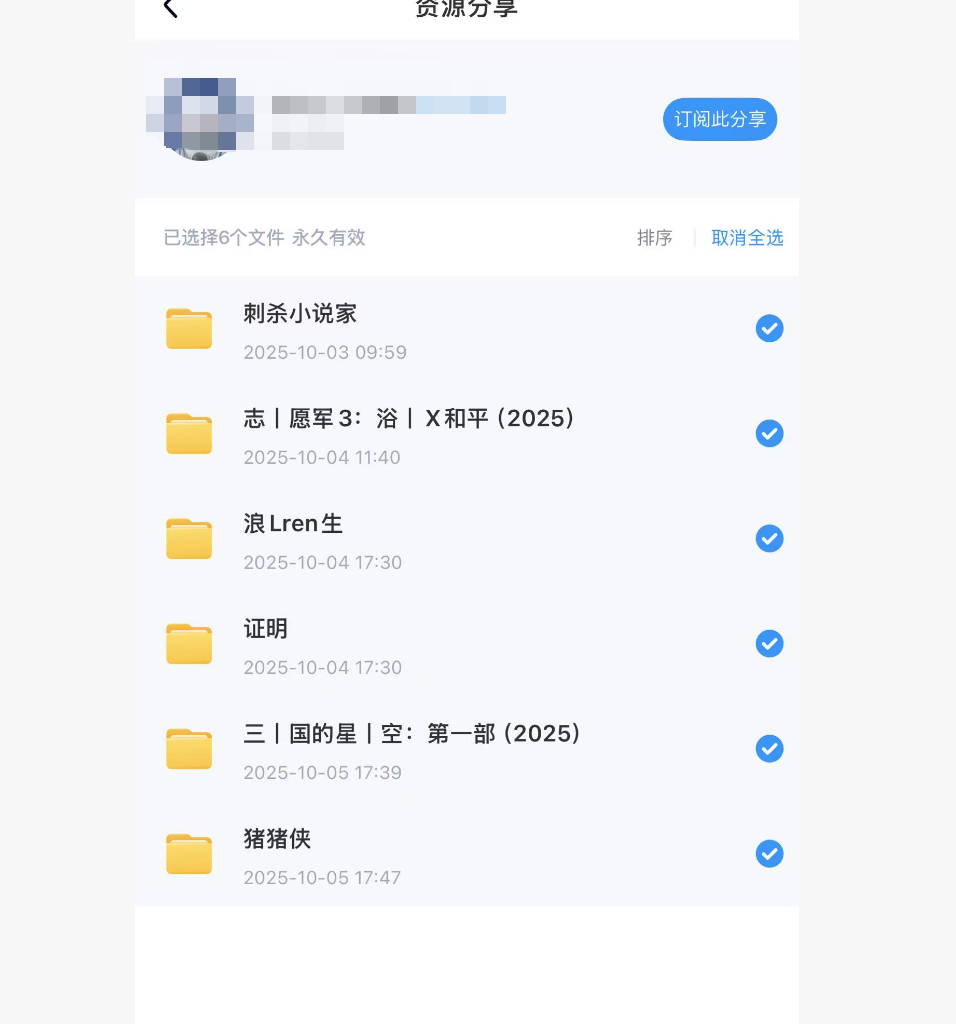Screen dimensions: 956x1024
Task: Open the 三丨国的星丨空 folder
Action: click(x=412, y=734)
